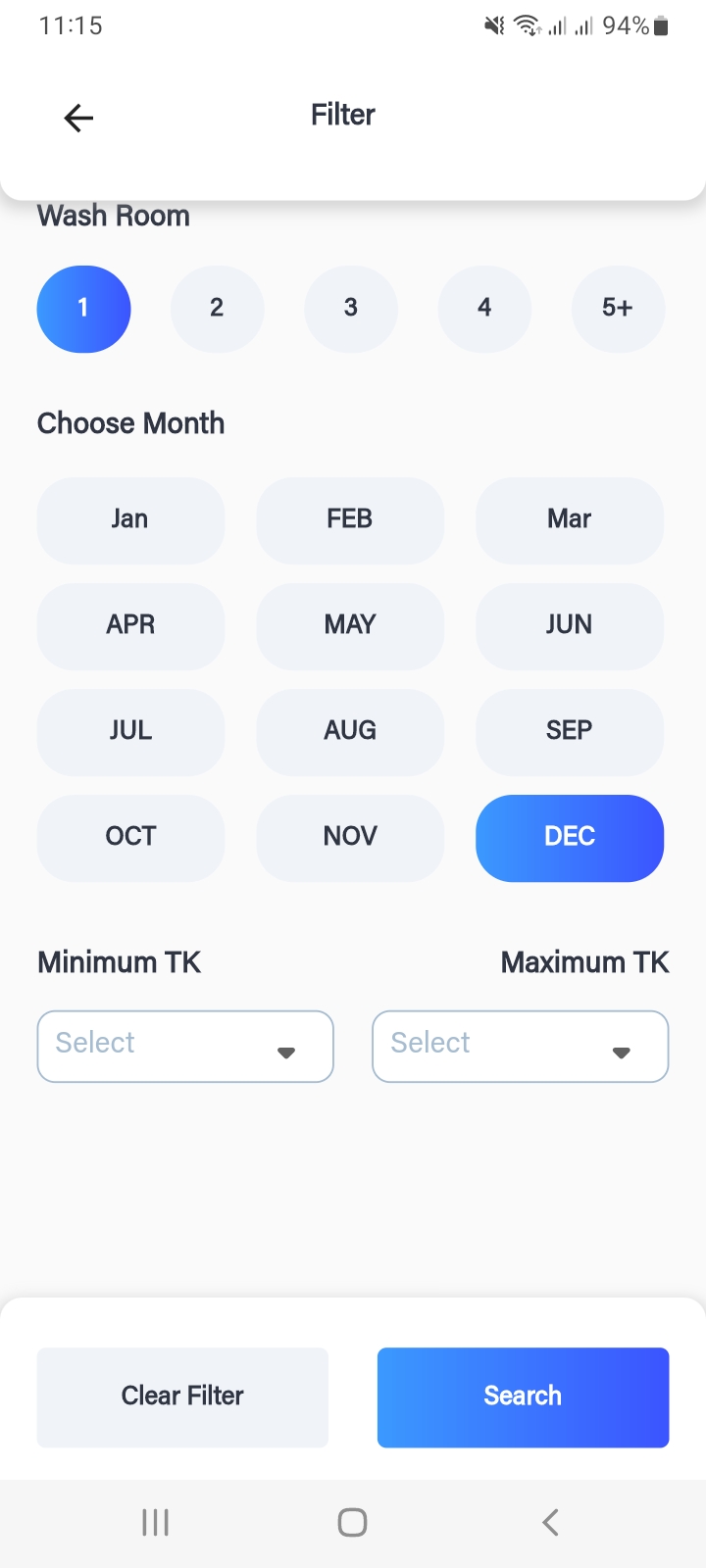
Task: Deselect the highlighted Wash Room 1
Action: [83, 309]
